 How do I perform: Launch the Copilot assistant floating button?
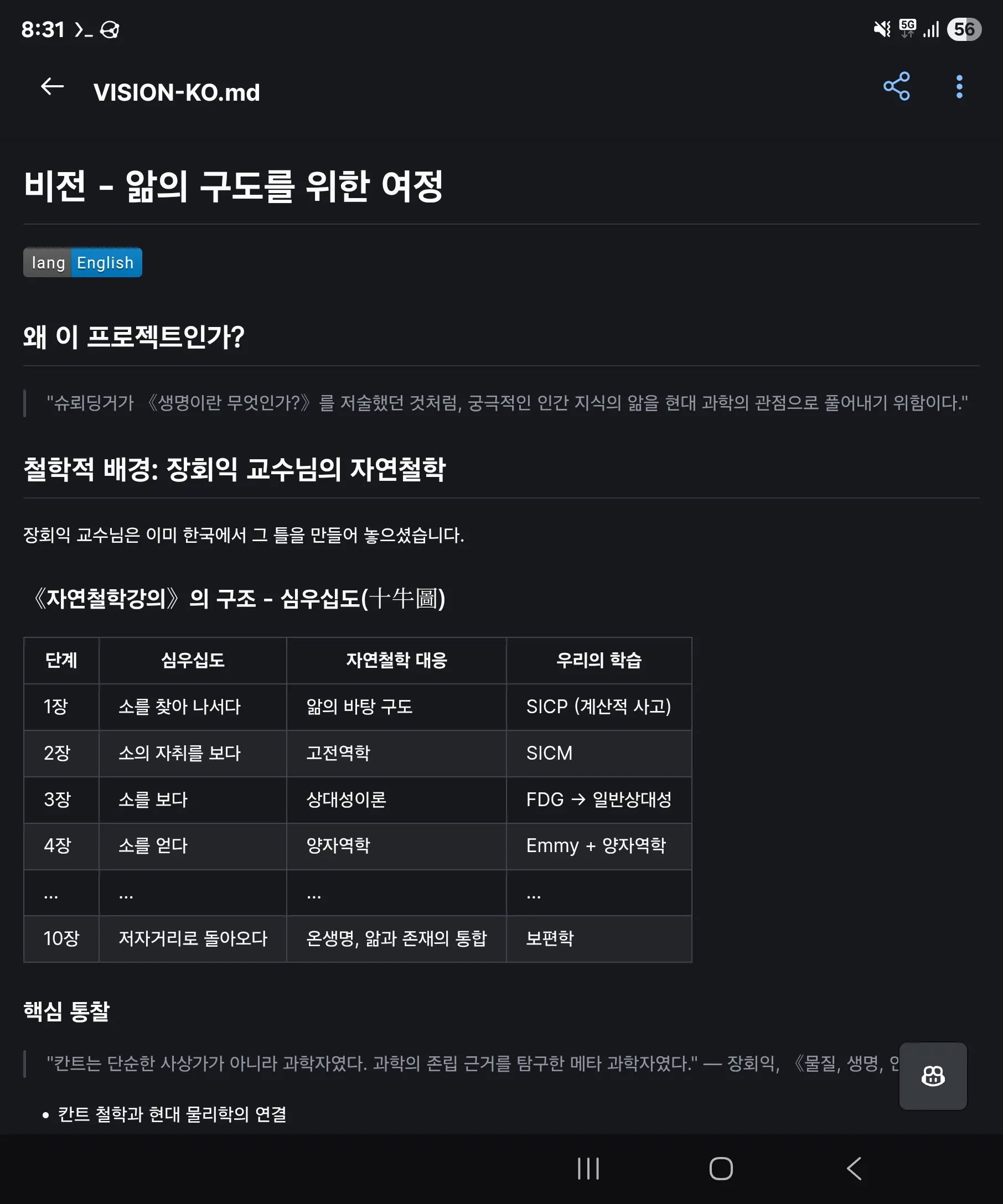pyautogui.click(x=933, y=1076)
